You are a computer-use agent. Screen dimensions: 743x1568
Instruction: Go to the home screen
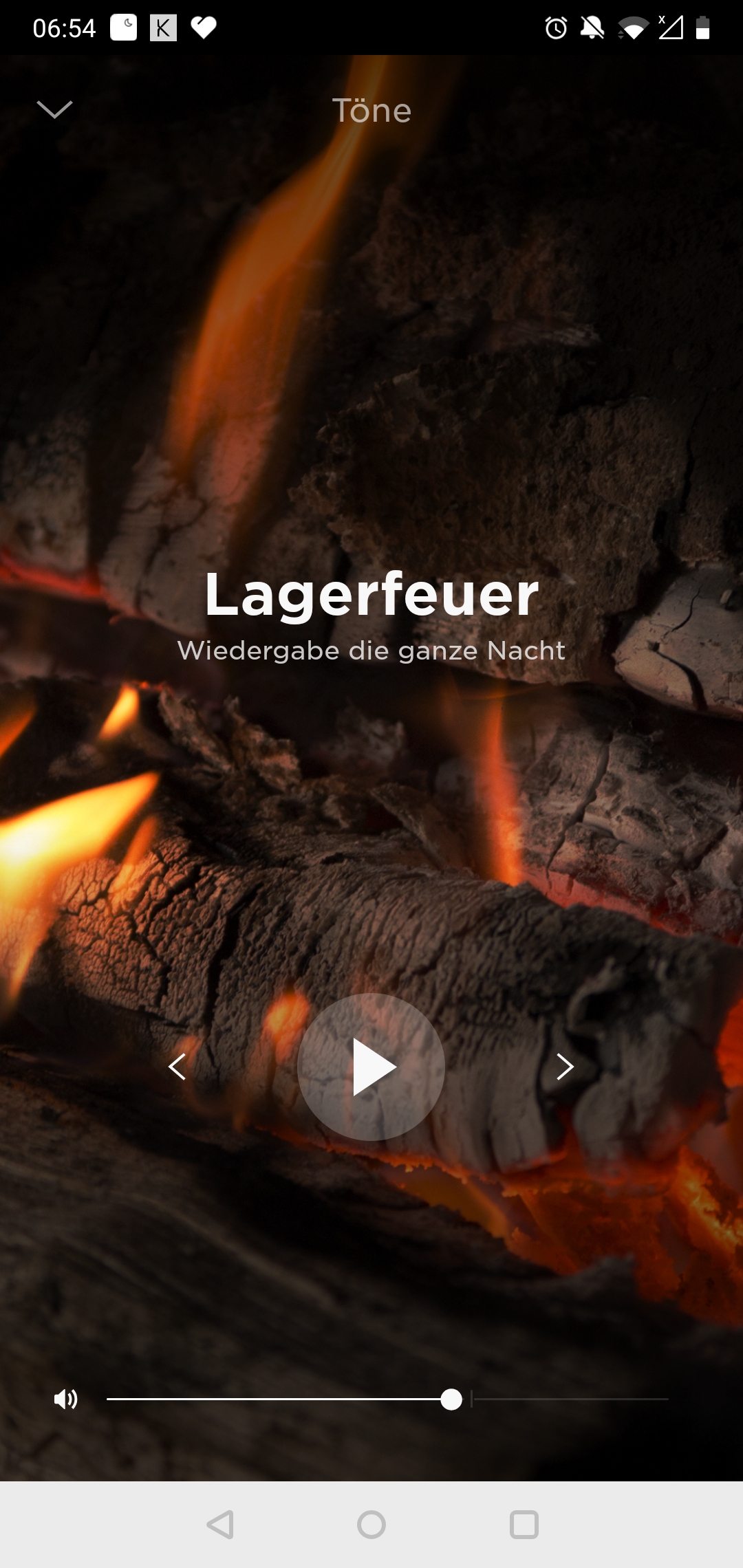tap(371, 1525)
